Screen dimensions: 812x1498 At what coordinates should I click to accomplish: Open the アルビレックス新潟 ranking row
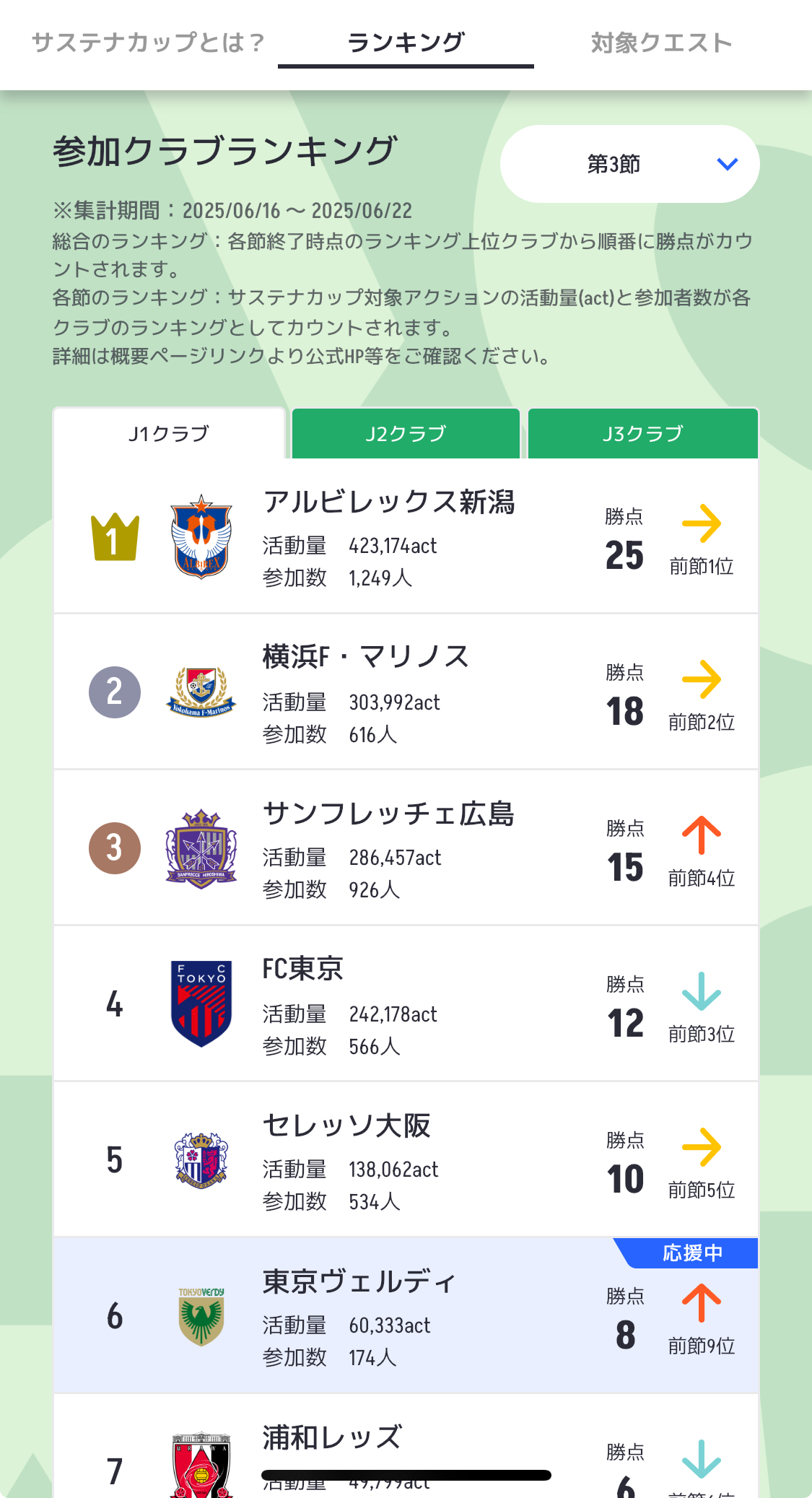pyautogui.click(x=406, y=536)
